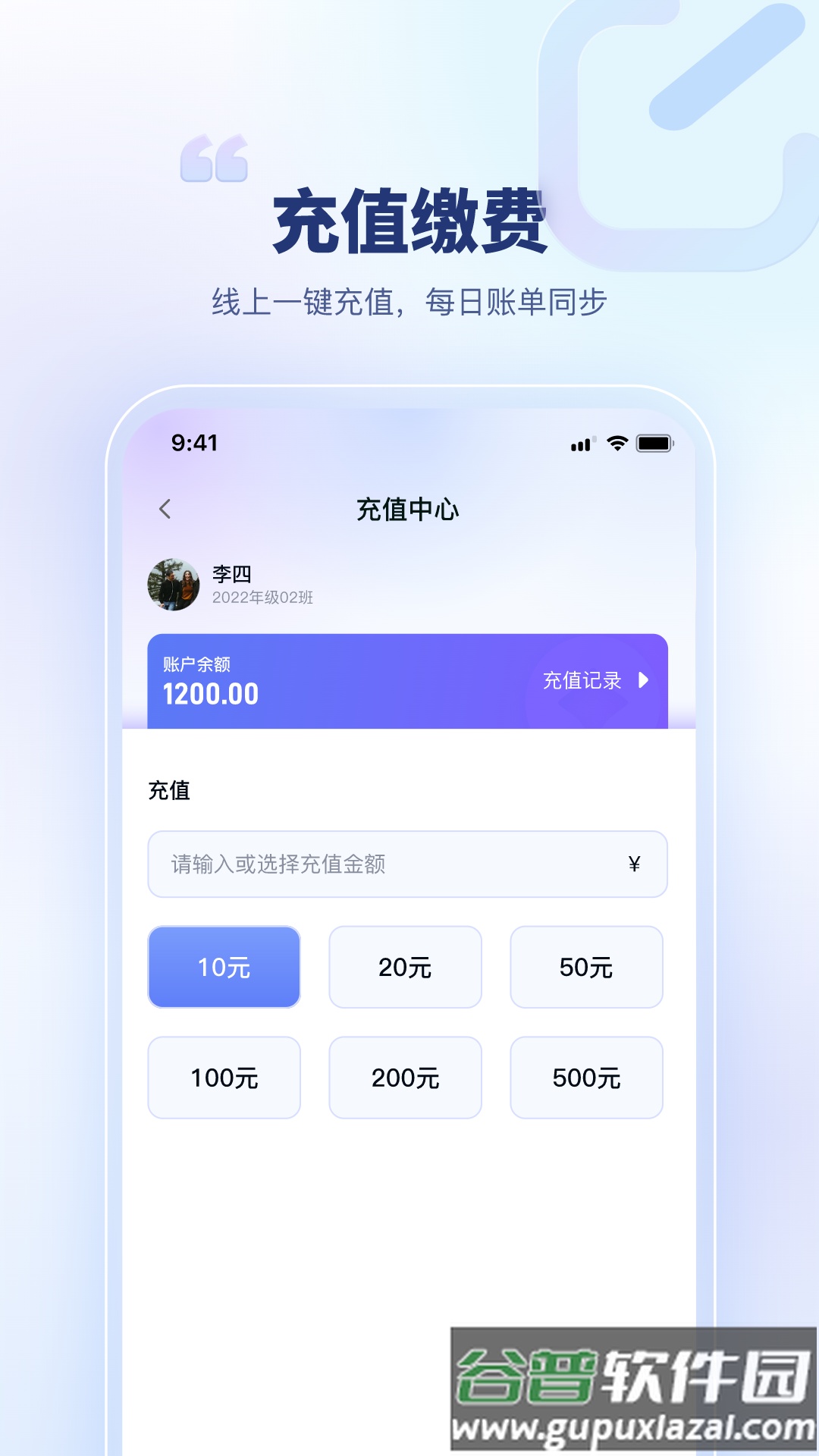
Task: Click the ¥ currency symbol in input box
Action: 634,864
